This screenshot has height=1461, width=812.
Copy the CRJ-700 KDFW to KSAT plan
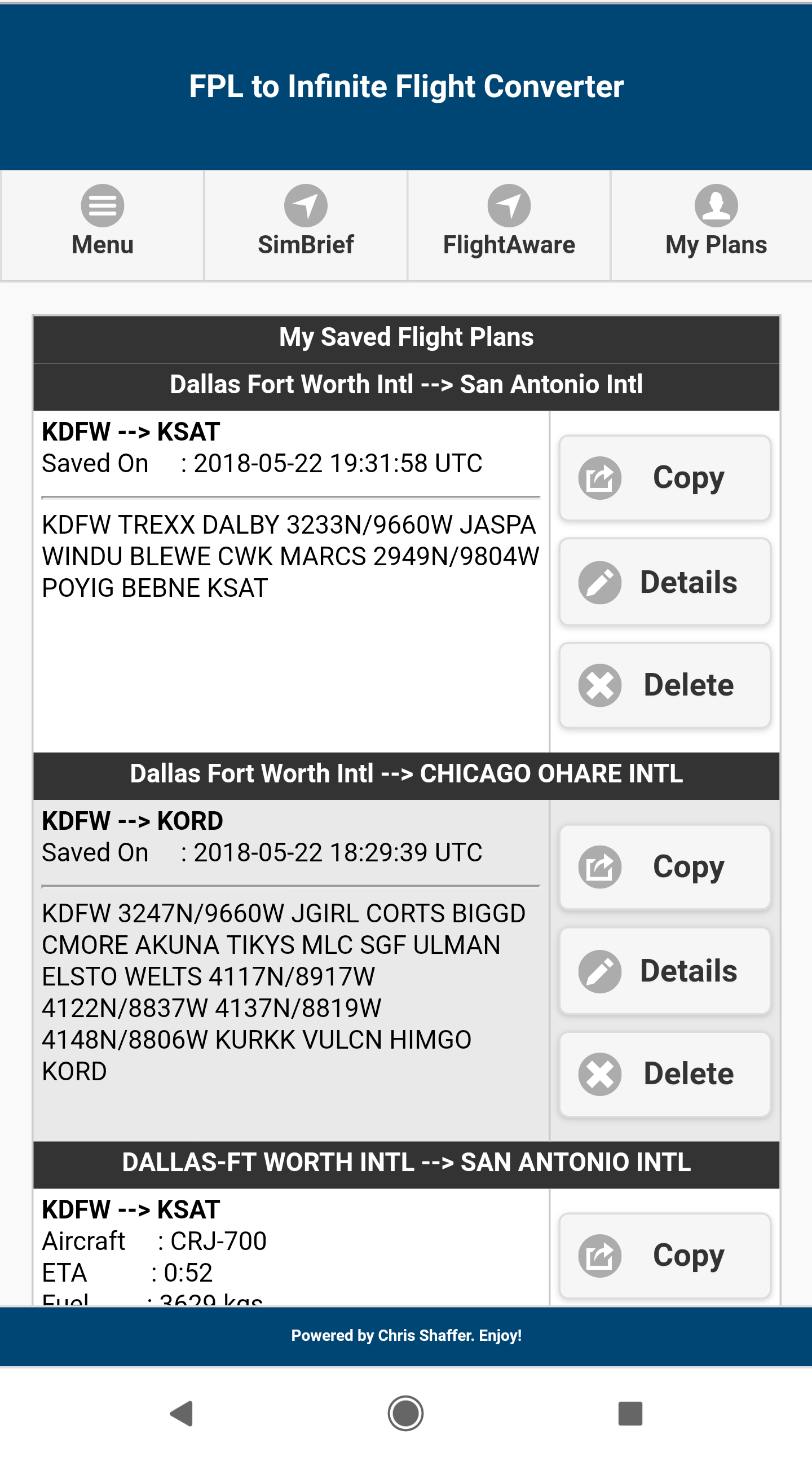(665, 1255)
